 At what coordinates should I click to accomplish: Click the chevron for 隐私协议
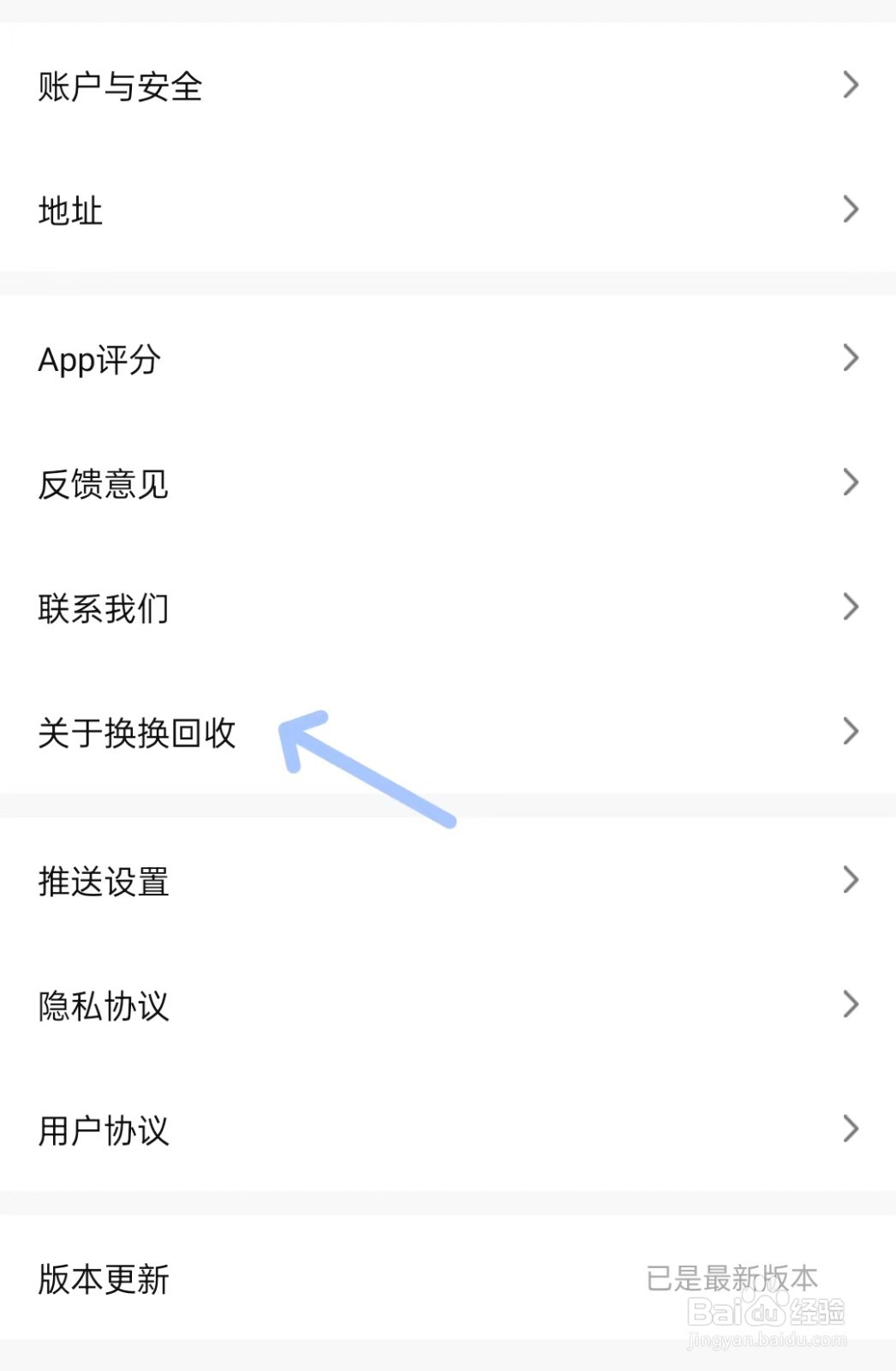(x=850, y=1003)
